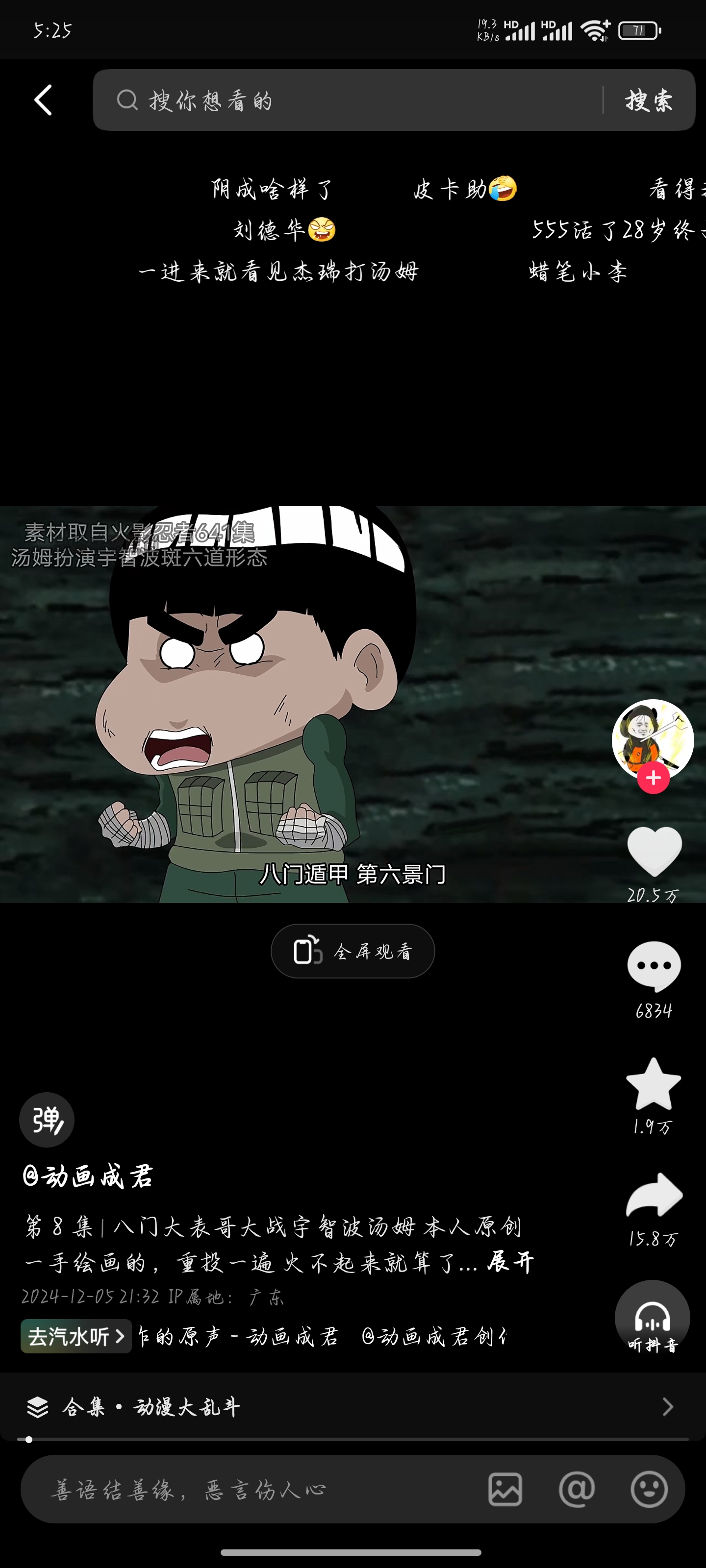
Task: Attach an image to the comment
Action: 505,1490
